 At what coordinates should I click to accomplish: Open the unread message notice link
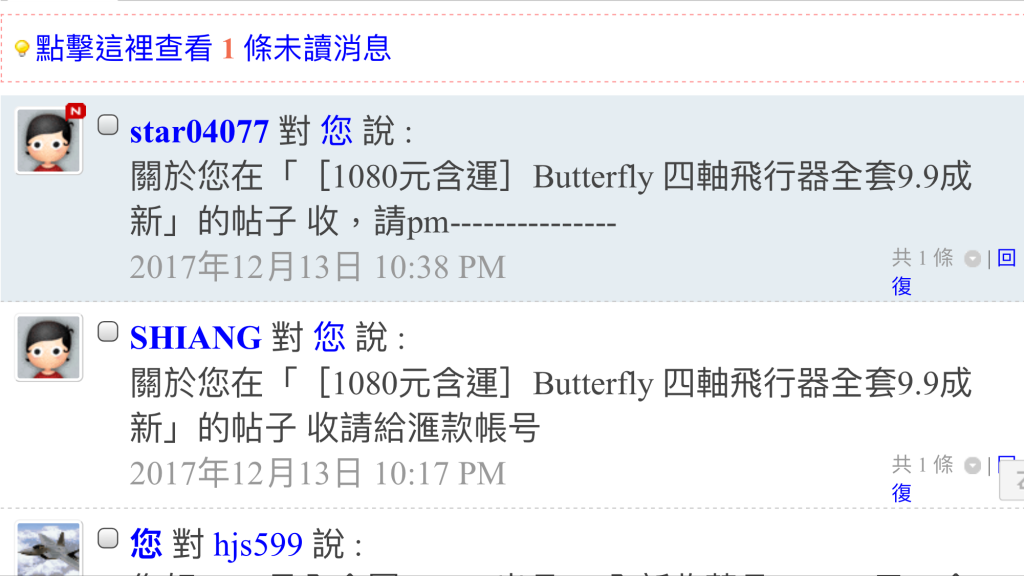213,47
